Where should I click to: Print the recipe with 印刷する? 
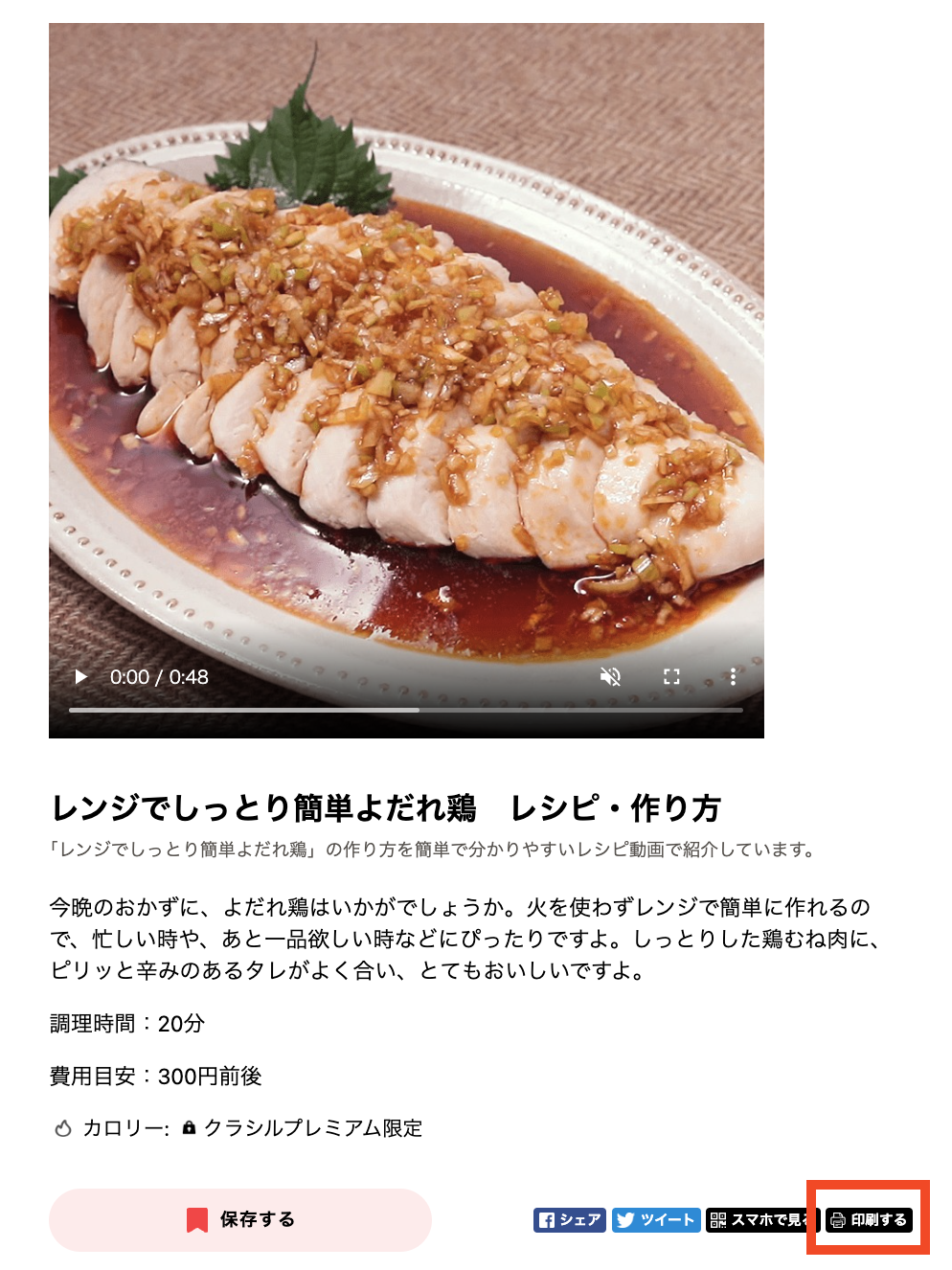[869, 1219]
